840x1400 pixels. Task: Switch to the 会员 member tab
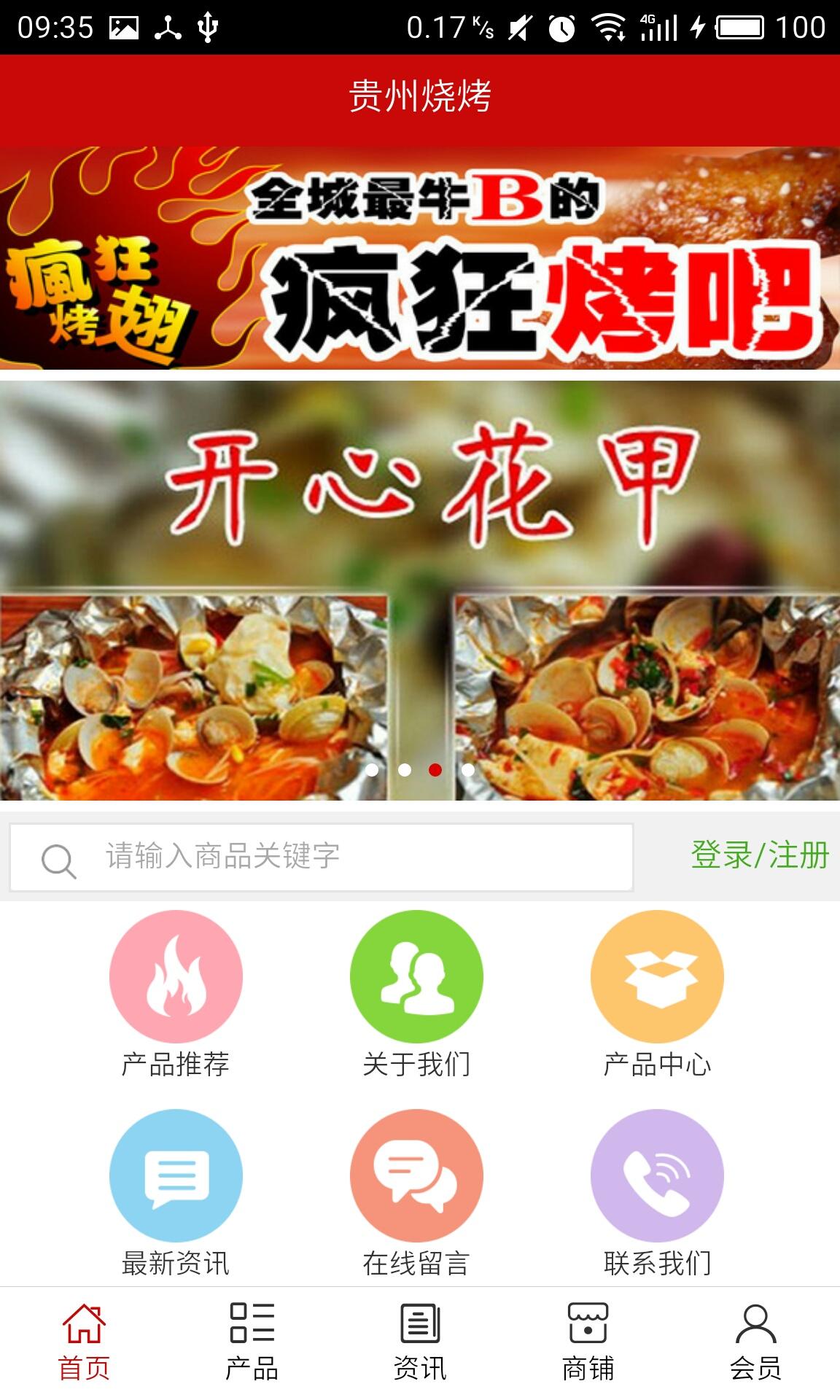755,1343
